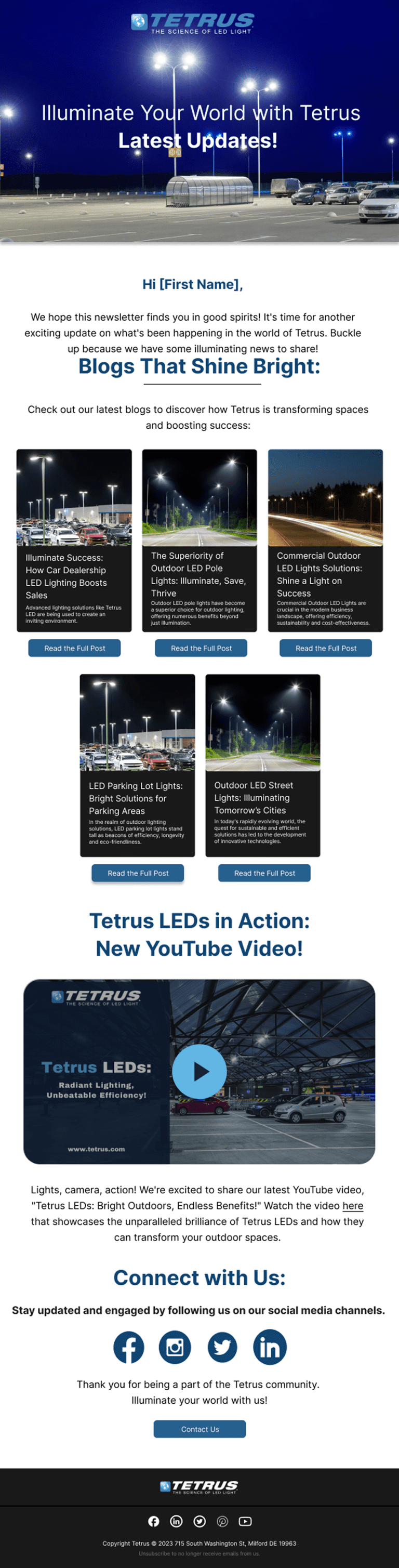The height and width of the screenshot is (1568, 399).
Task: Read the full post on Car Dealership LED Lighting
Action: (x=74, y=648)
